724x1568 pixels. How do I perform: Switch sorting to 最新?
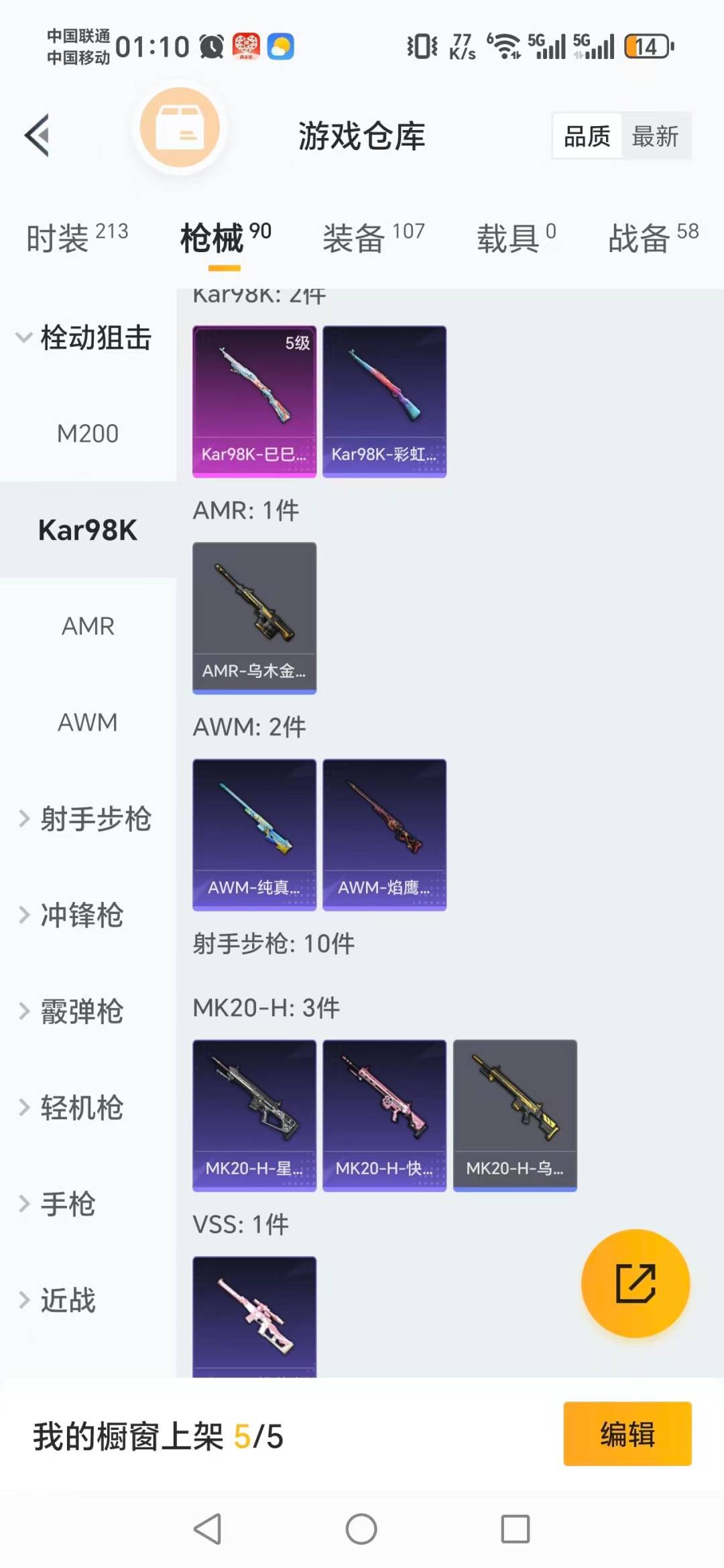point(656,135)
